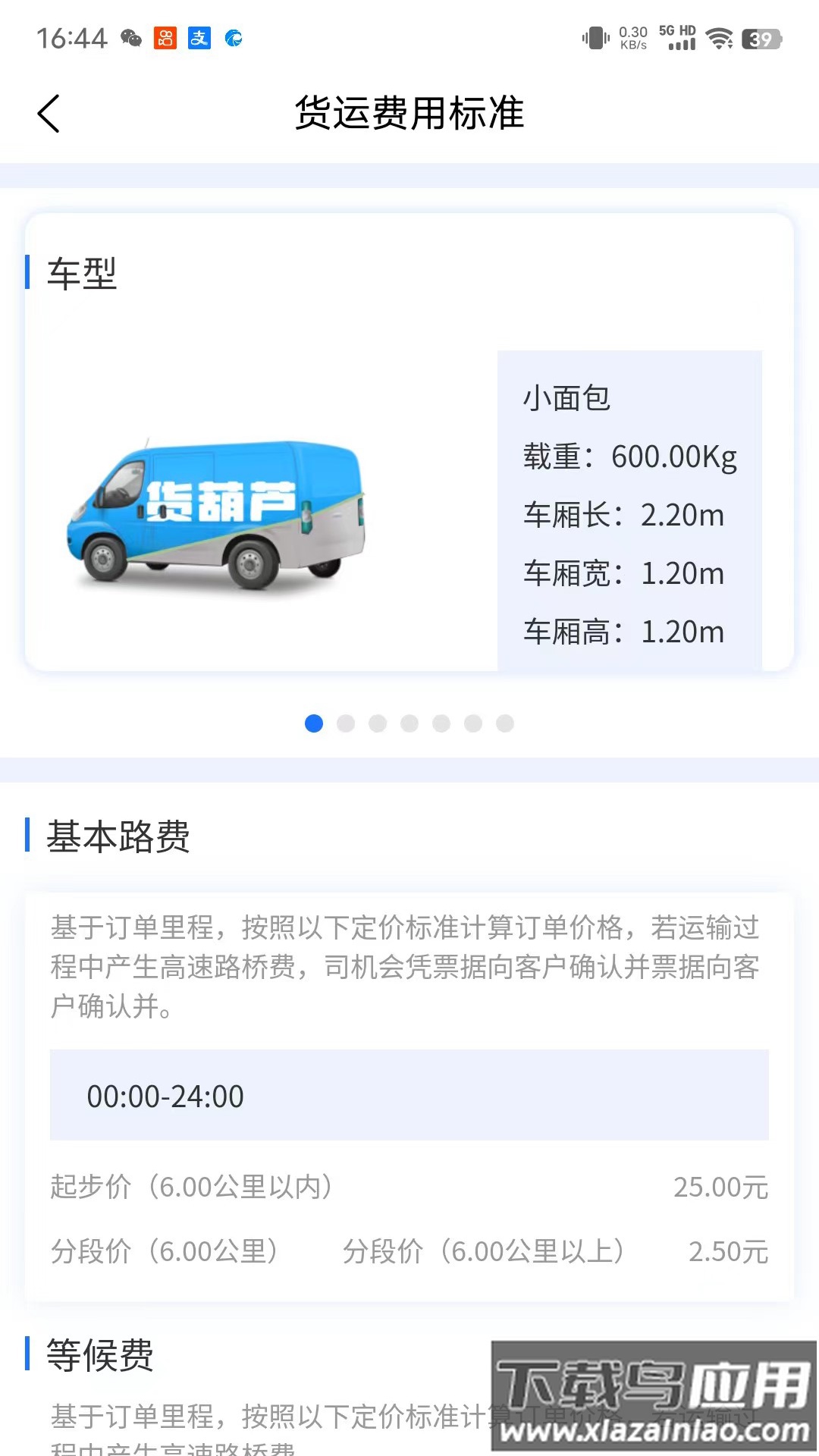
Task: Tap the vibrate mode indicator
Action: 595,38
